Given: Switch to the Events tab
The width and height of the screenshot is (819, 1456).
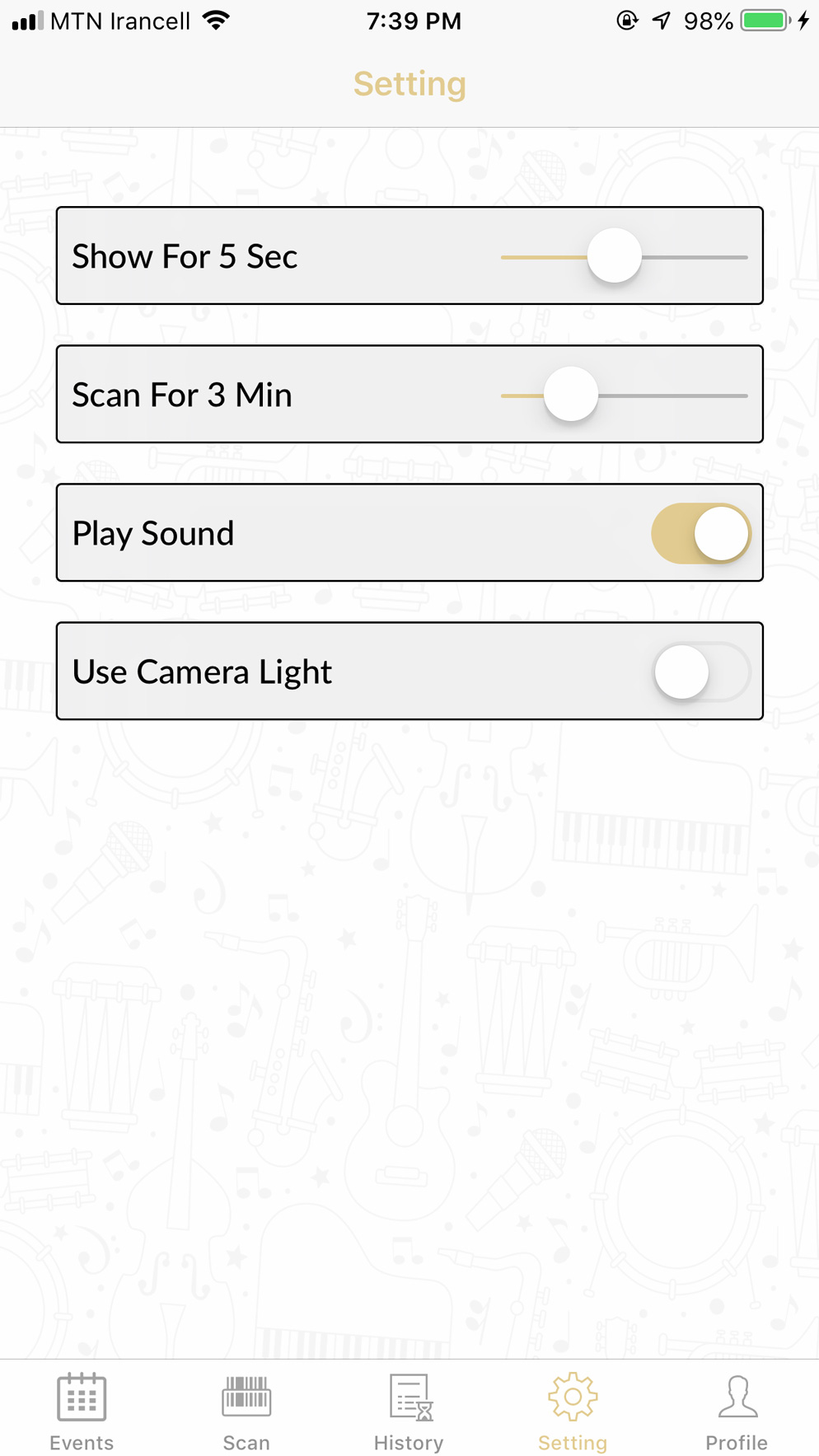Looking at the screenshot, I should click(x=82, y=1412).
